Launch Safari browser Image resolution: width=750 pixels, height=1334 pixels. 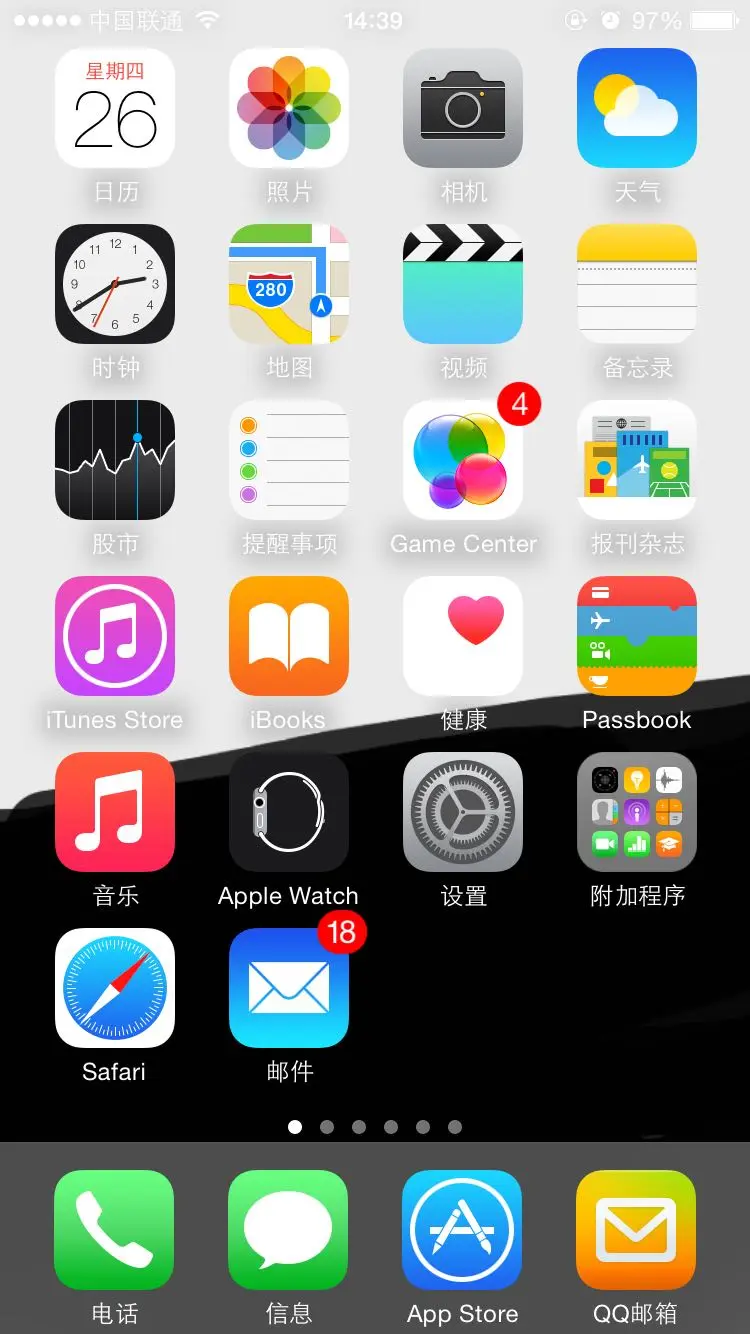tap(115, 988)
